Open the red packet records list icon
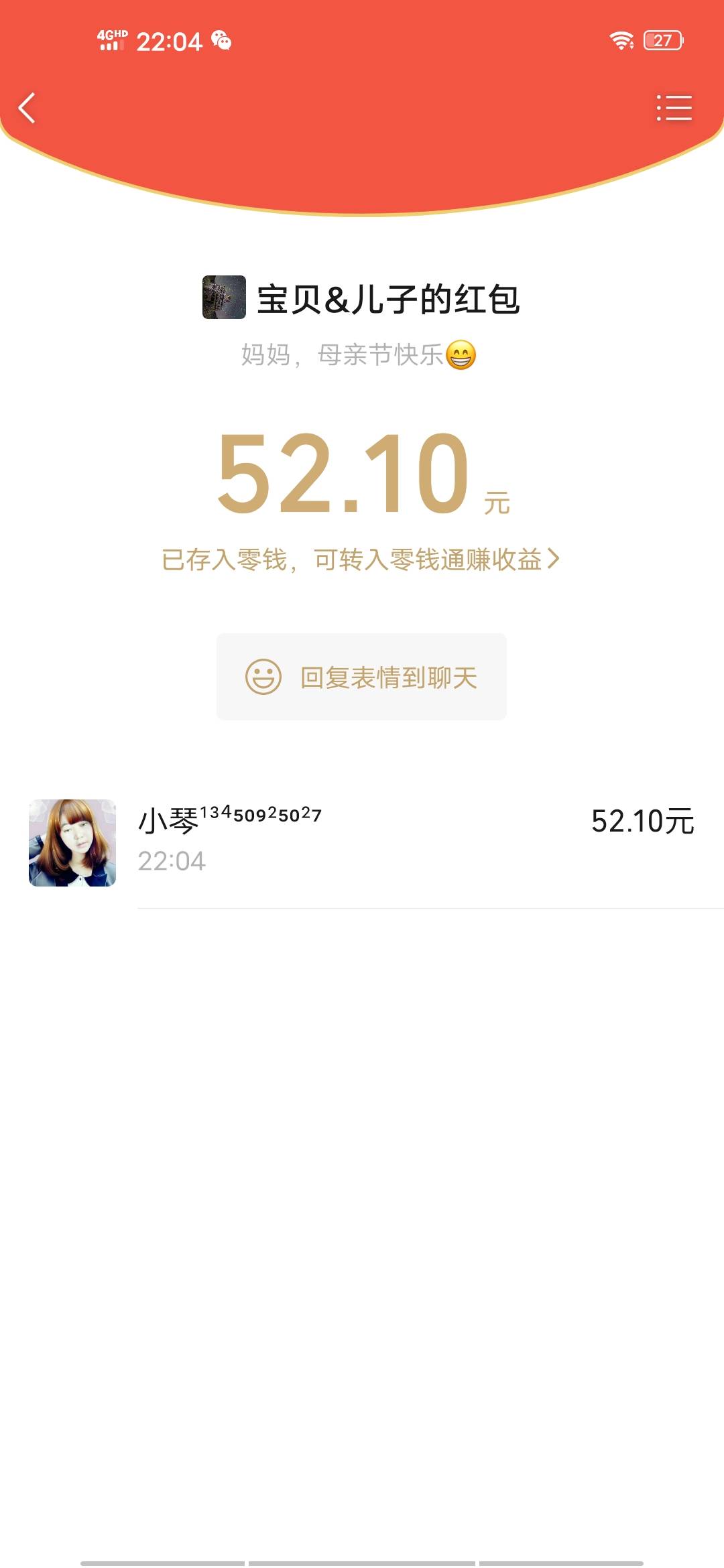 673,107
